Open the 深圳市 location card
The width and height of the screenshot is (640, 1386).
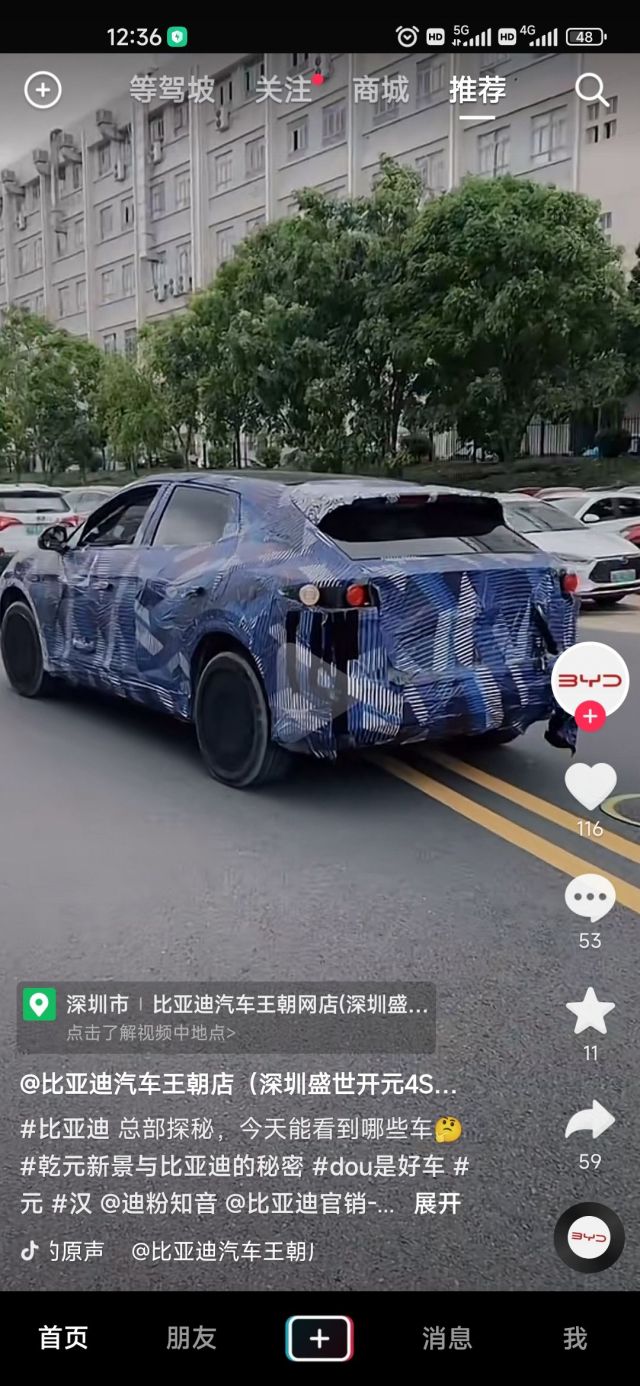(226, 1016)
